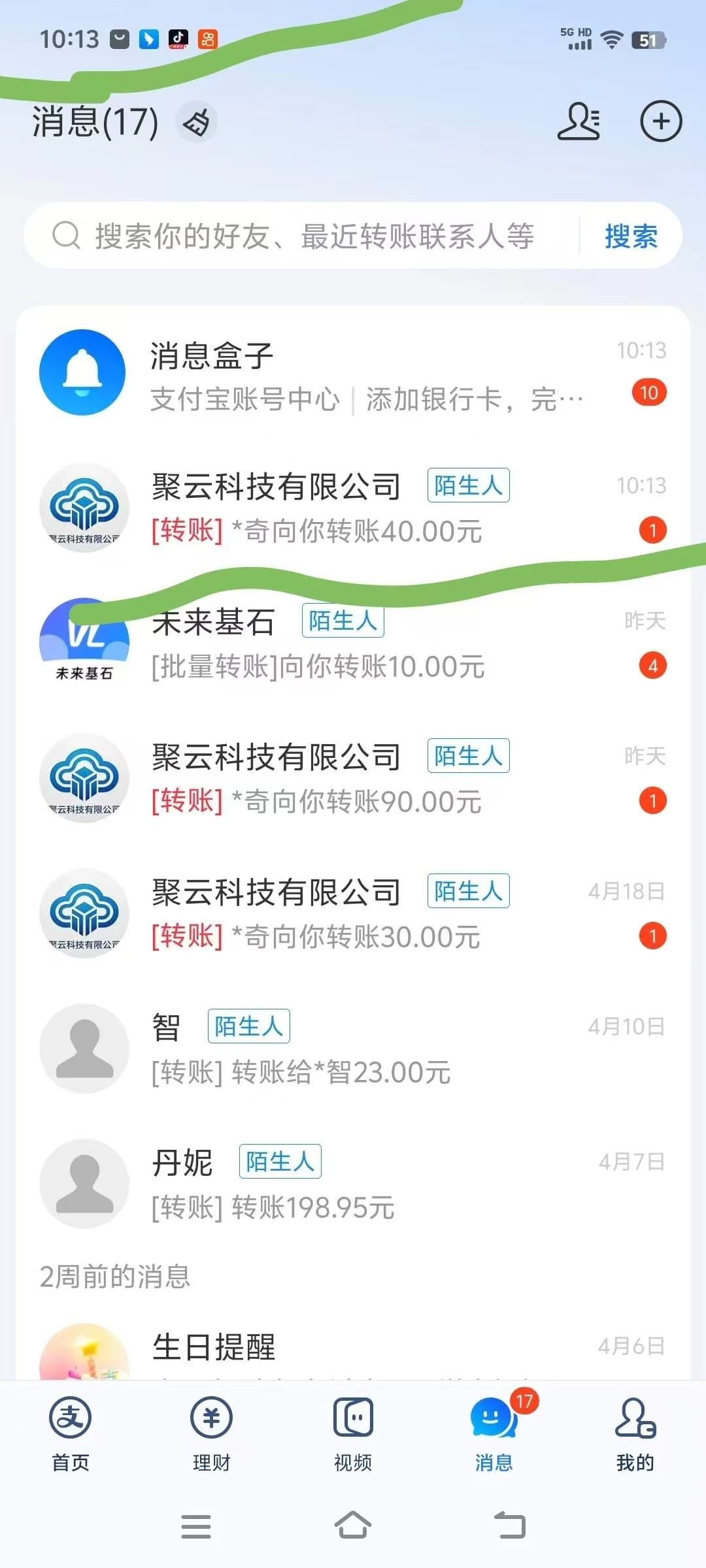The image size is (706, 1568).
Task: Select the 首页 home icon in bottom bar
Action: [x=70, y=1431]
